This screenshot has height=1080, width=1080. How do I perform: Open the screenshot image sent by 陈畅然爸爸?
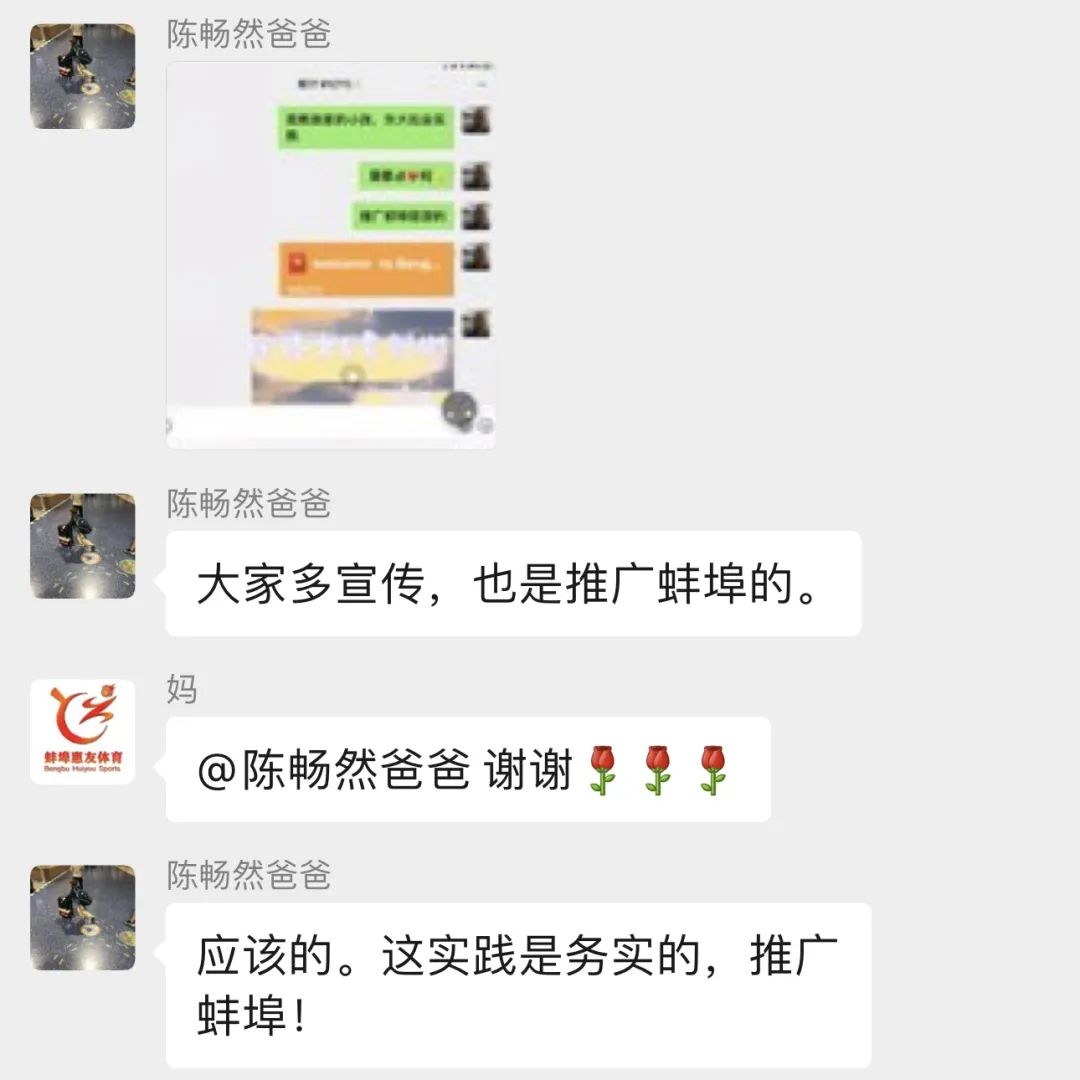[x=330, y=255]
